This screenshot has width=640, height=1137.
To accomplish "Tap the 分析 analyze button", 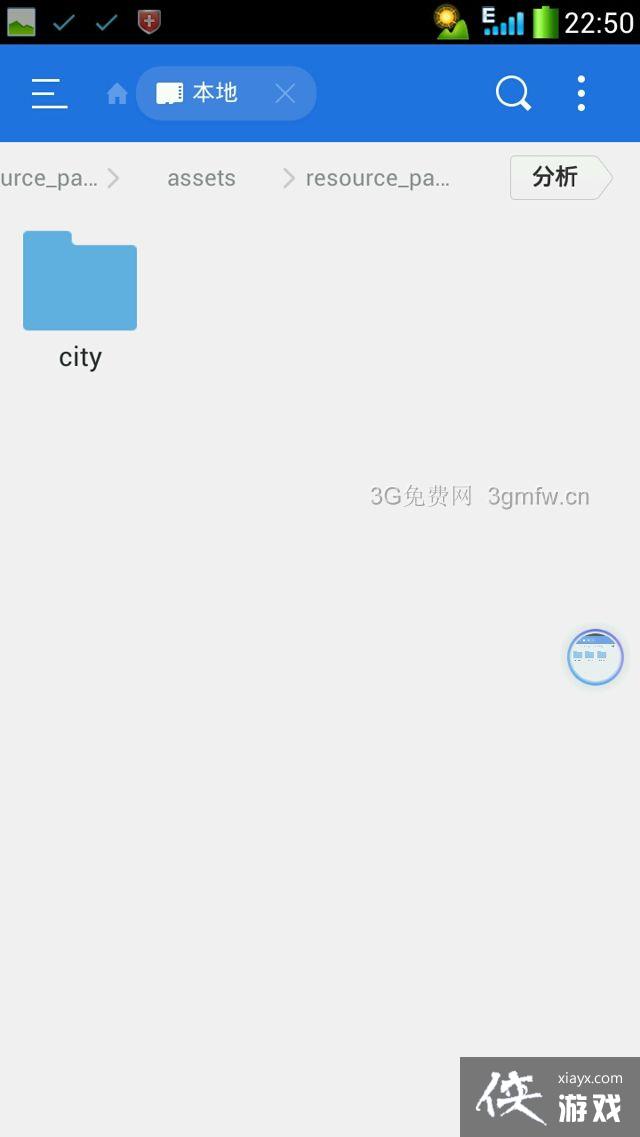I will click(556, 177).
